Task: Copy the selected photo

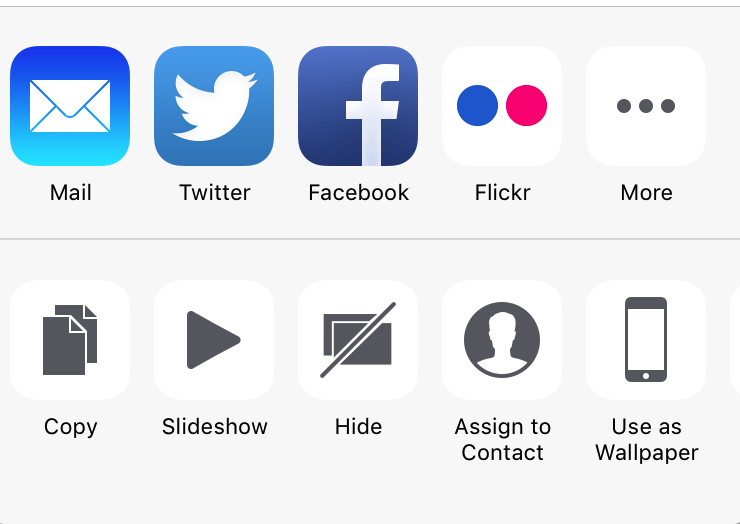Action: 70,340
